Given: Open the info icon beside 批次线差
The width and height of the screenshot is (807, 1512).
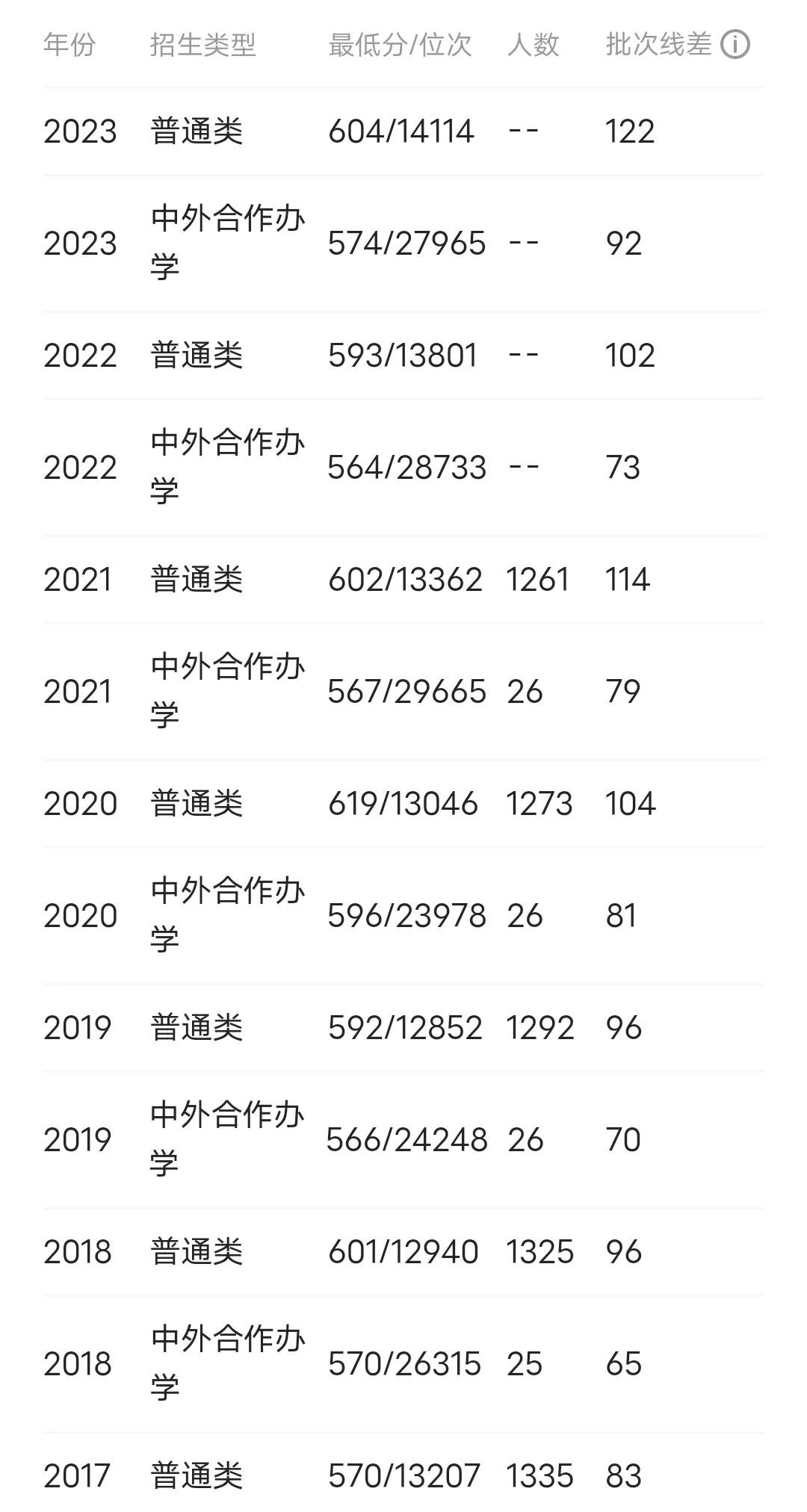Looking at the screenshot, I should [x=735, y=45].
